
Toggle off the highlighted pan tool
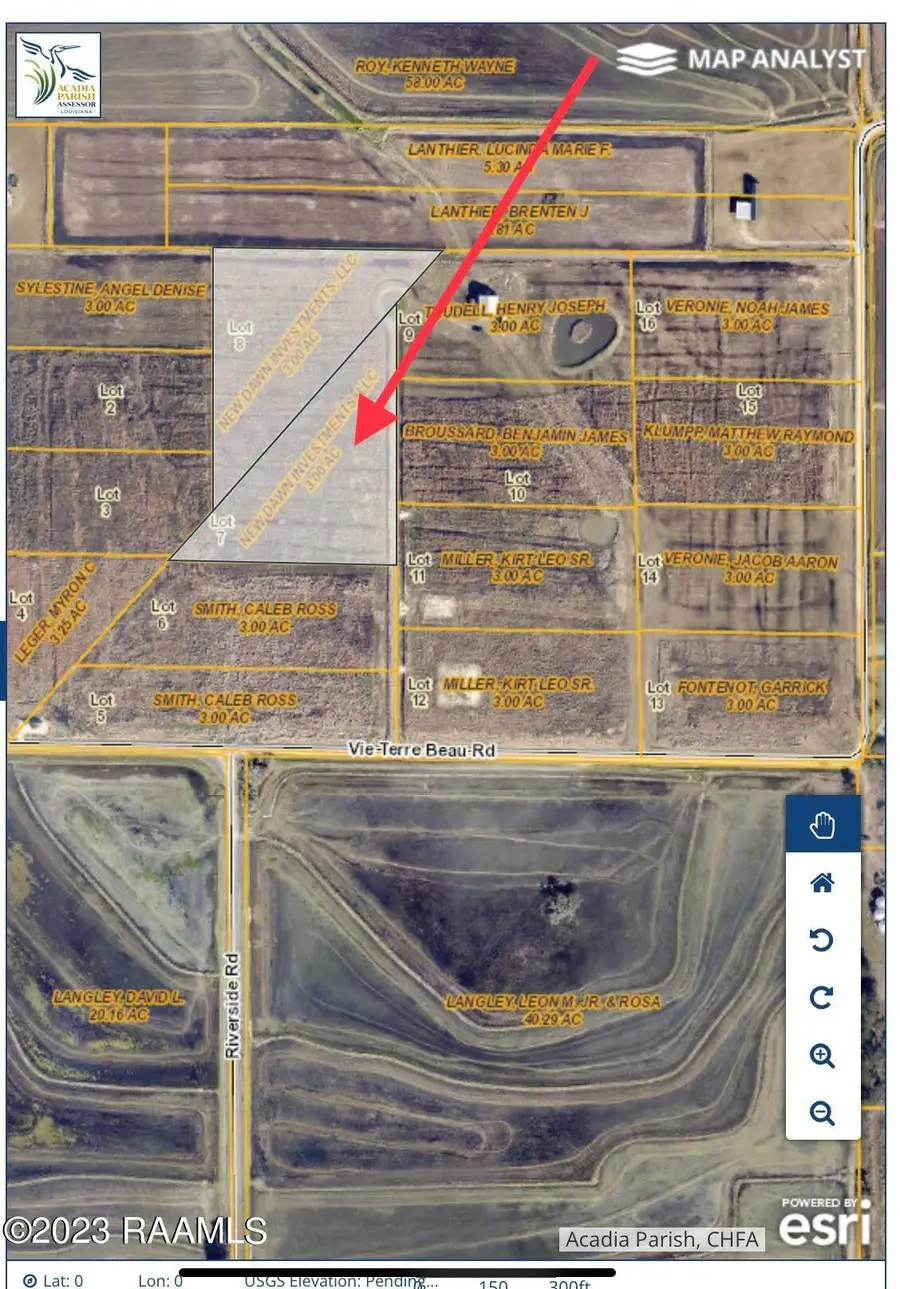pos(822,825)
